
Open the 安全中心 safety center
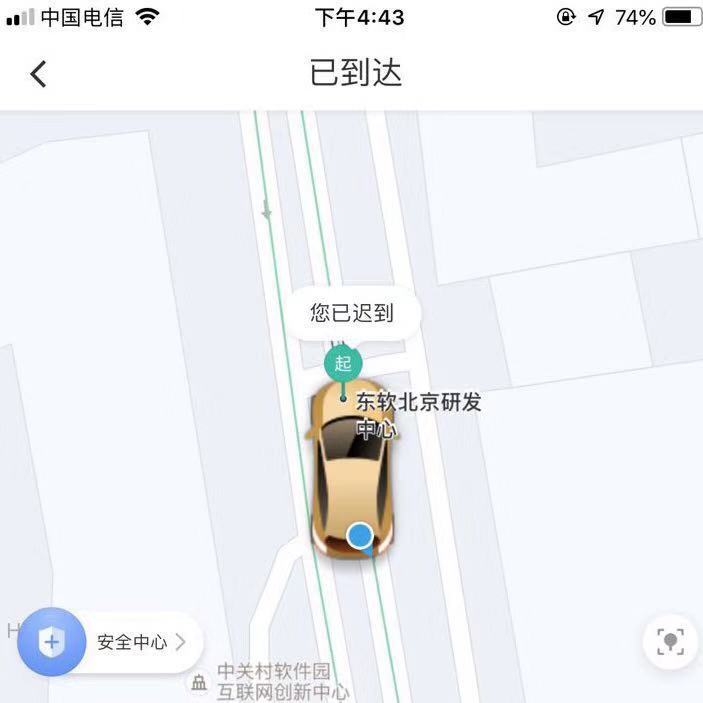click(x=110, y=642)
